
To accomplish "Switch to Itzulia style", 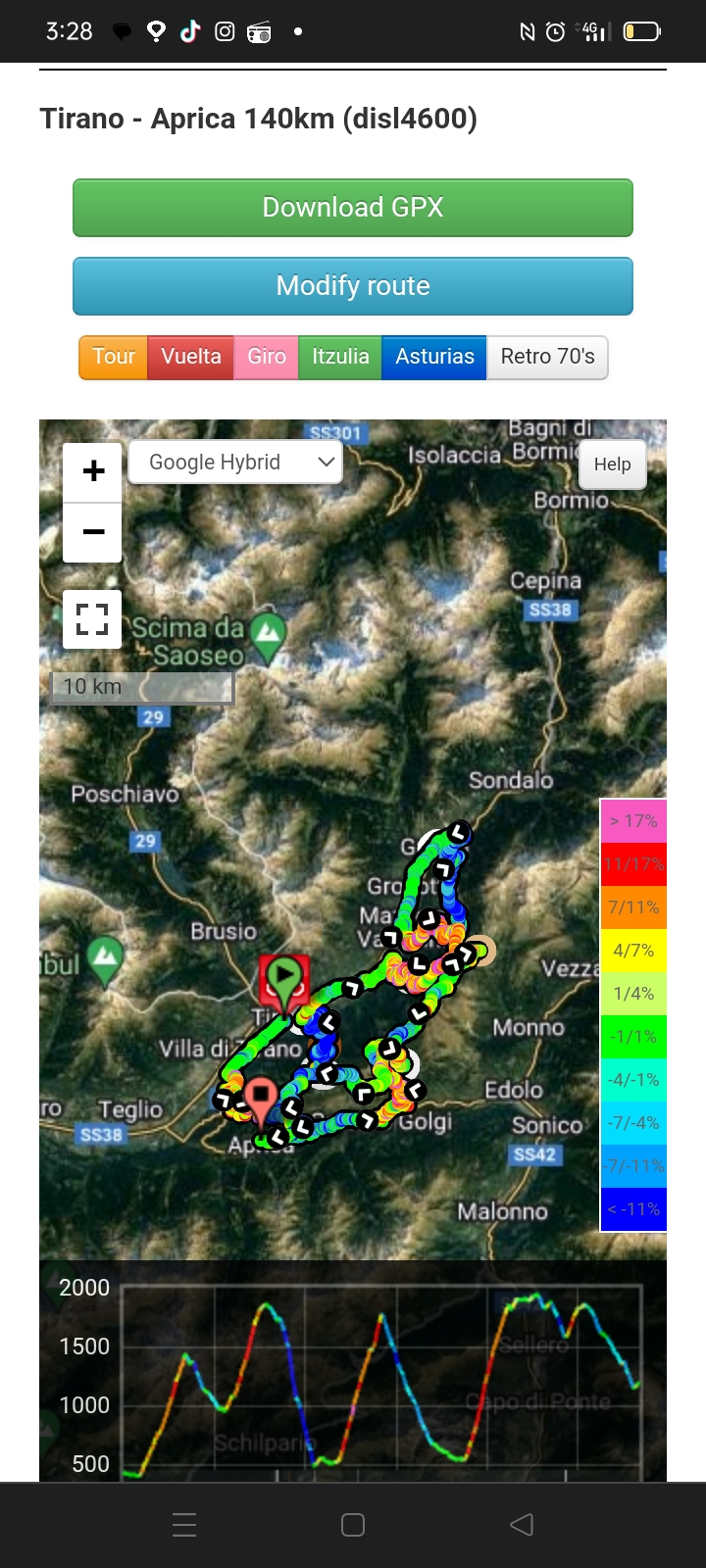I will pos(340,357).
